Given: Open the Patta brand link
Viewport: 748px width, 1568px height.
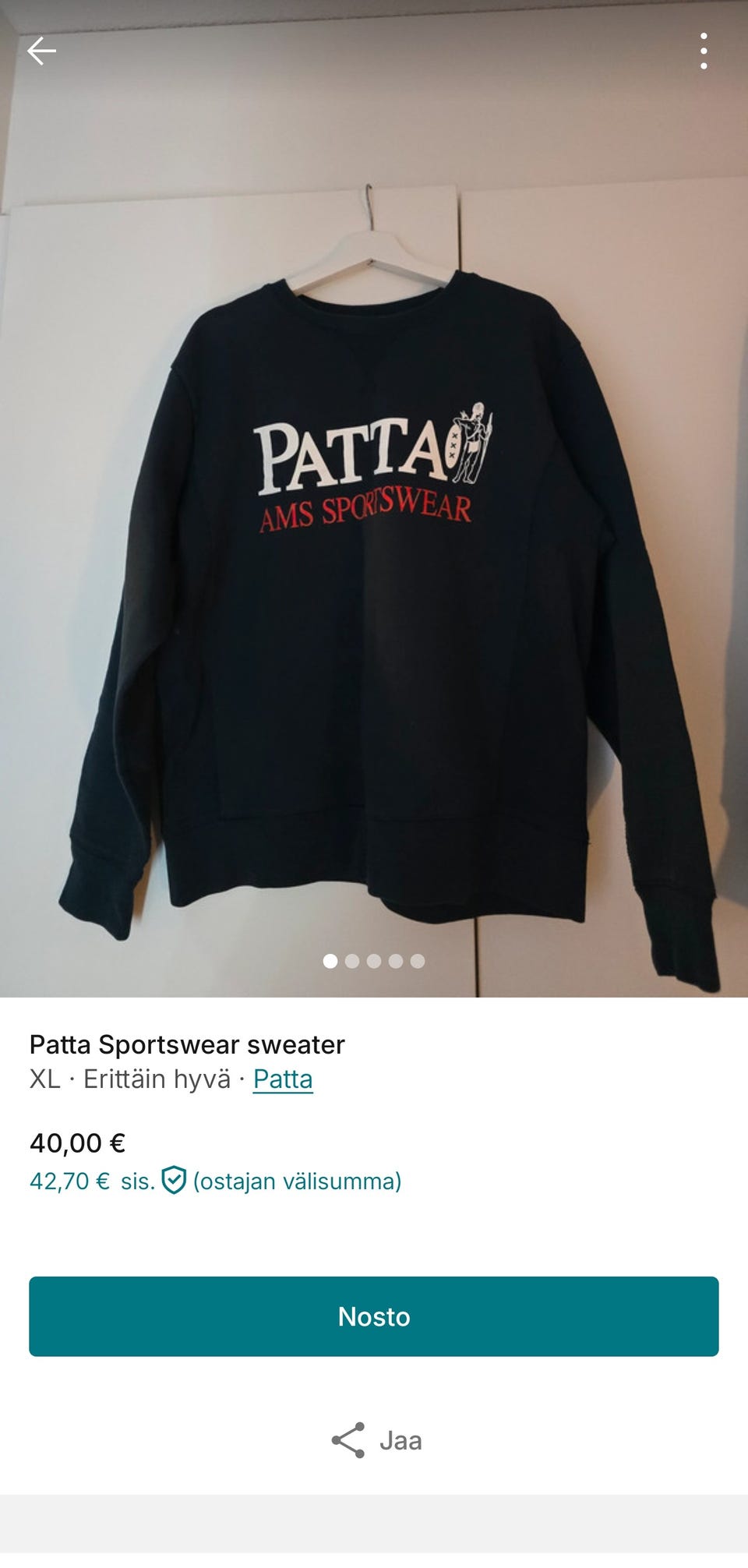Looking at the screenshot, I should (283, 1079).
